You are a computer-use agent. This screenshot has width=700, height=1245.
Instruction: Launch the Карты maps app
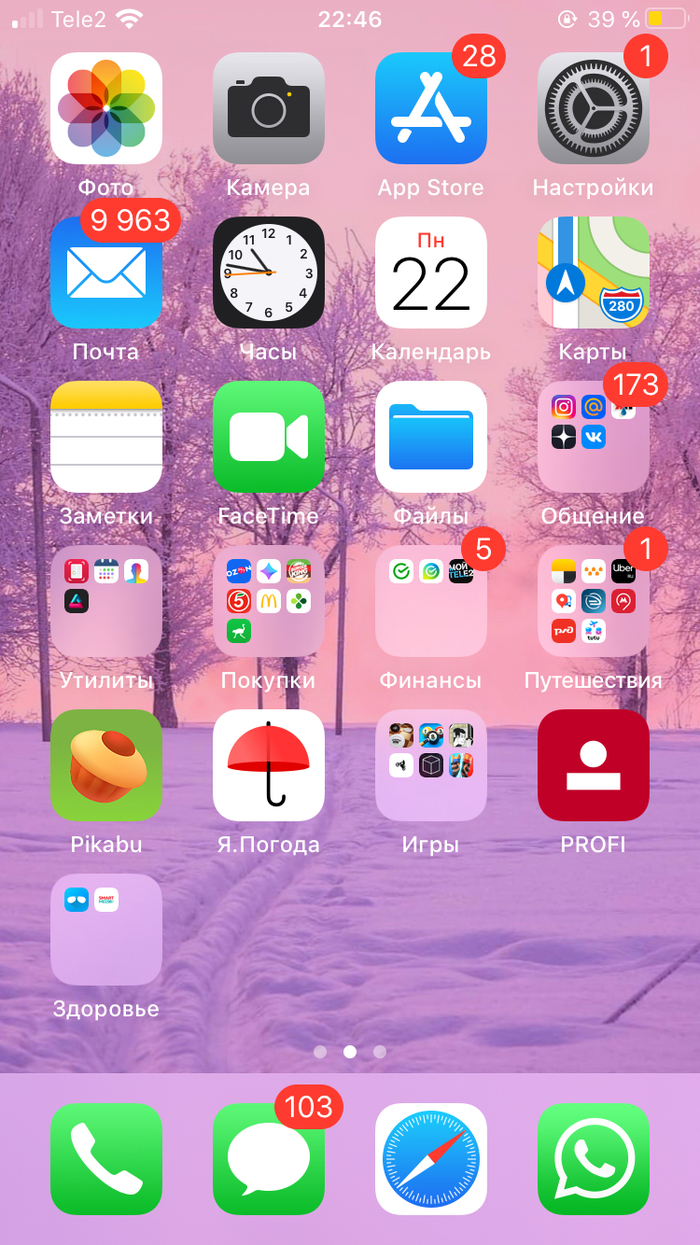(x=593, y=272)
